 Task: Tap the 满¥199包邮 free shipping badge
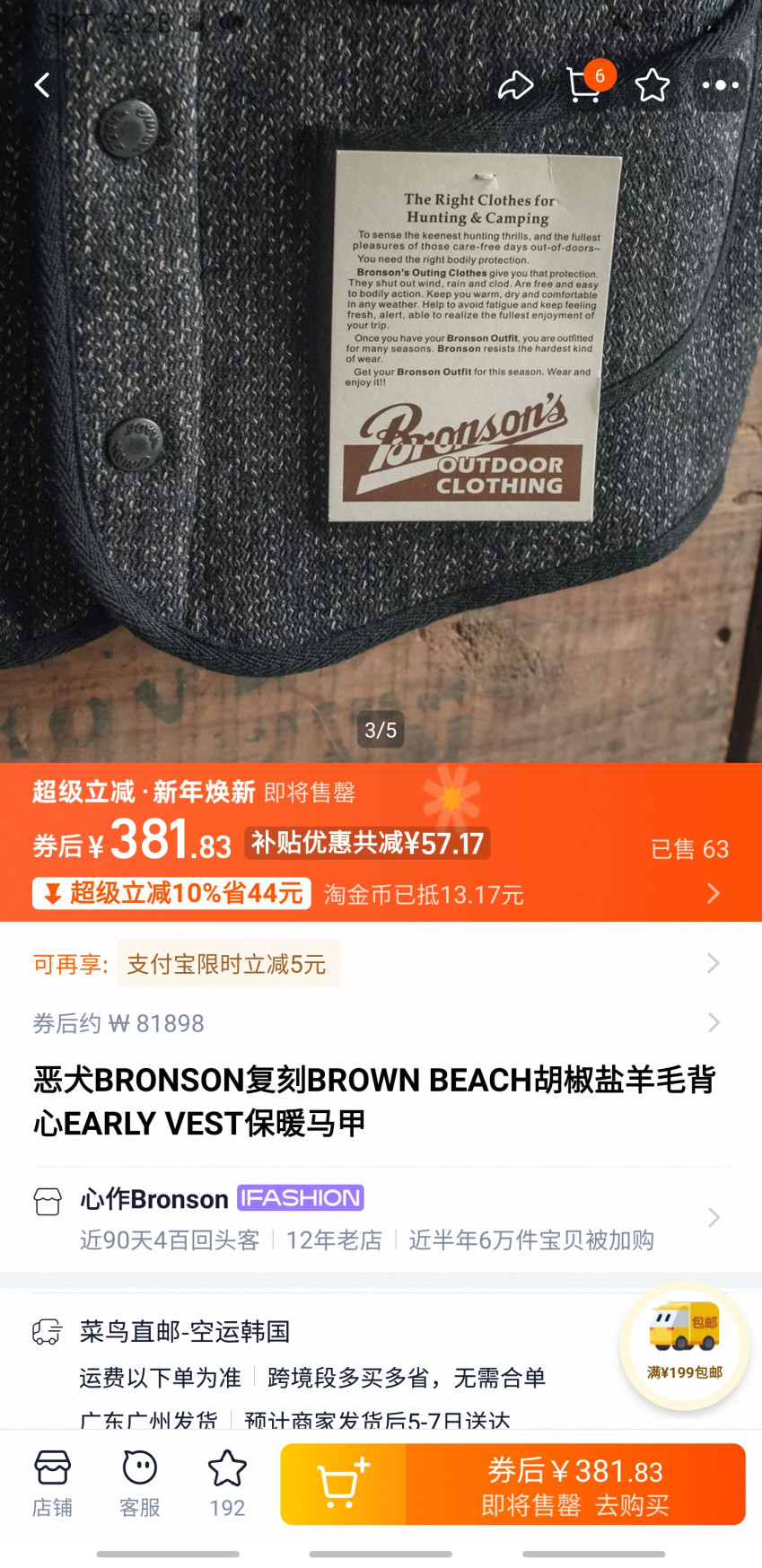685,1343
